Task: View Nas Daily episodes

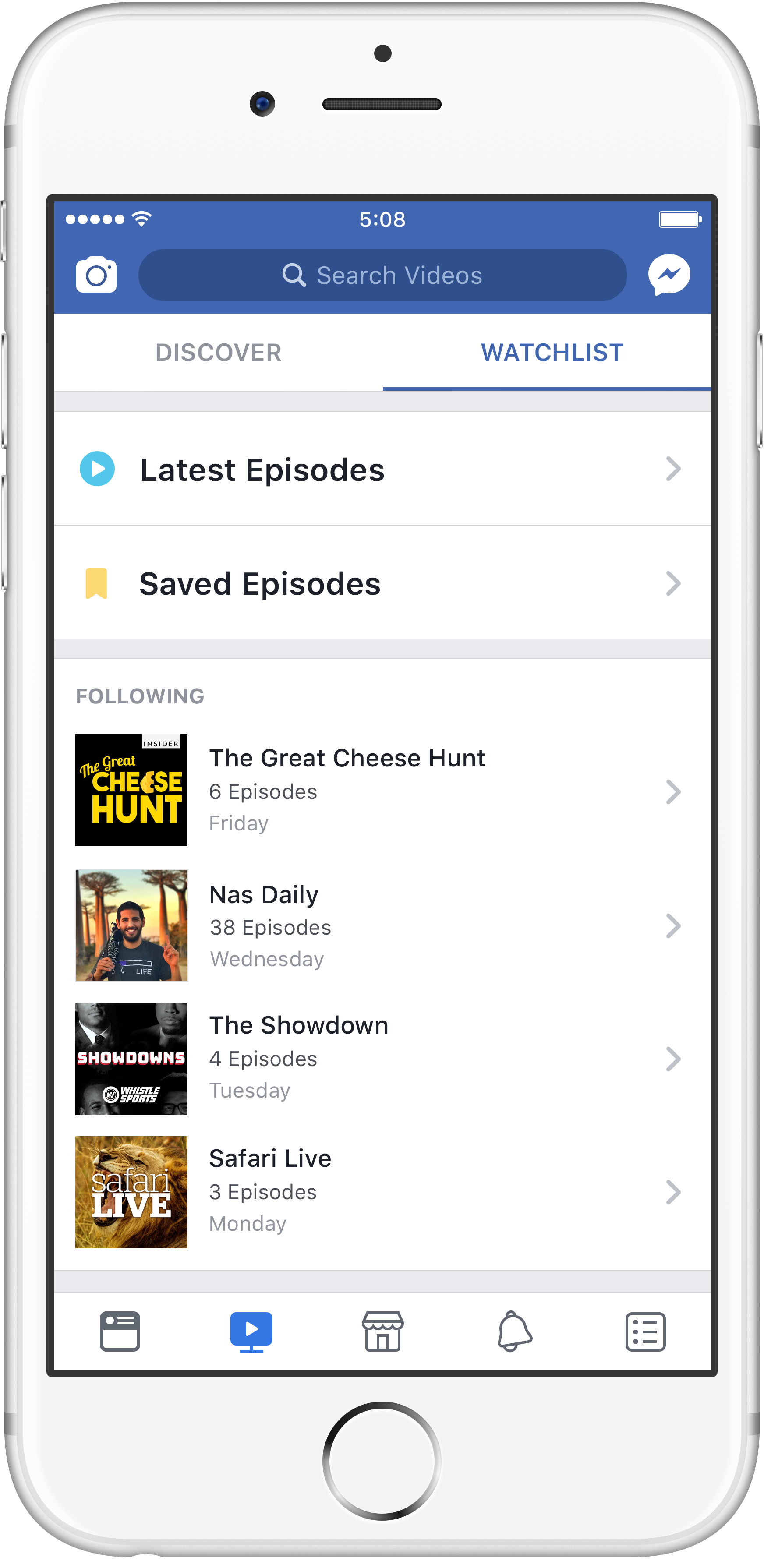Action: pyautogui.click(x=382, y=925)
